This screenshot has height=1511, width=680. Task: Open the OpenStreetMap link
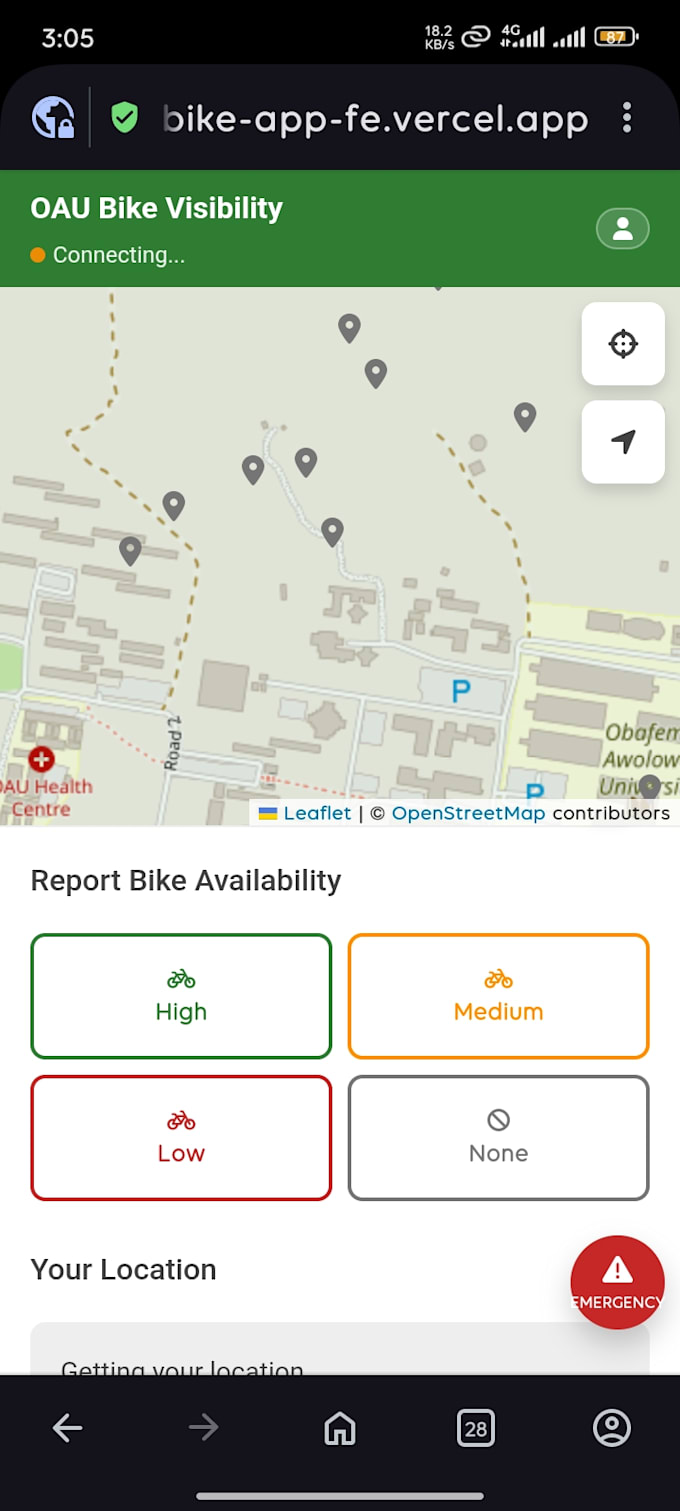click(x=468, y=813)
